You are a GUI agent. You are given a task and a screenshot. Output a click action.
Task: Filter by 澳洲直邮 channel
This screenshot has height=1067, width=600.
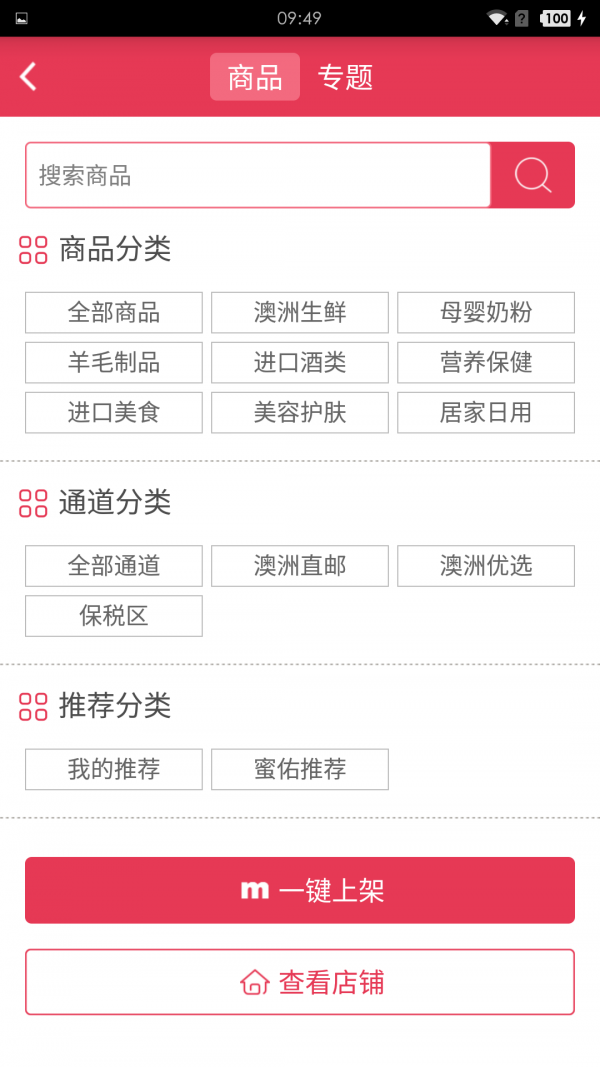point(300,566)
